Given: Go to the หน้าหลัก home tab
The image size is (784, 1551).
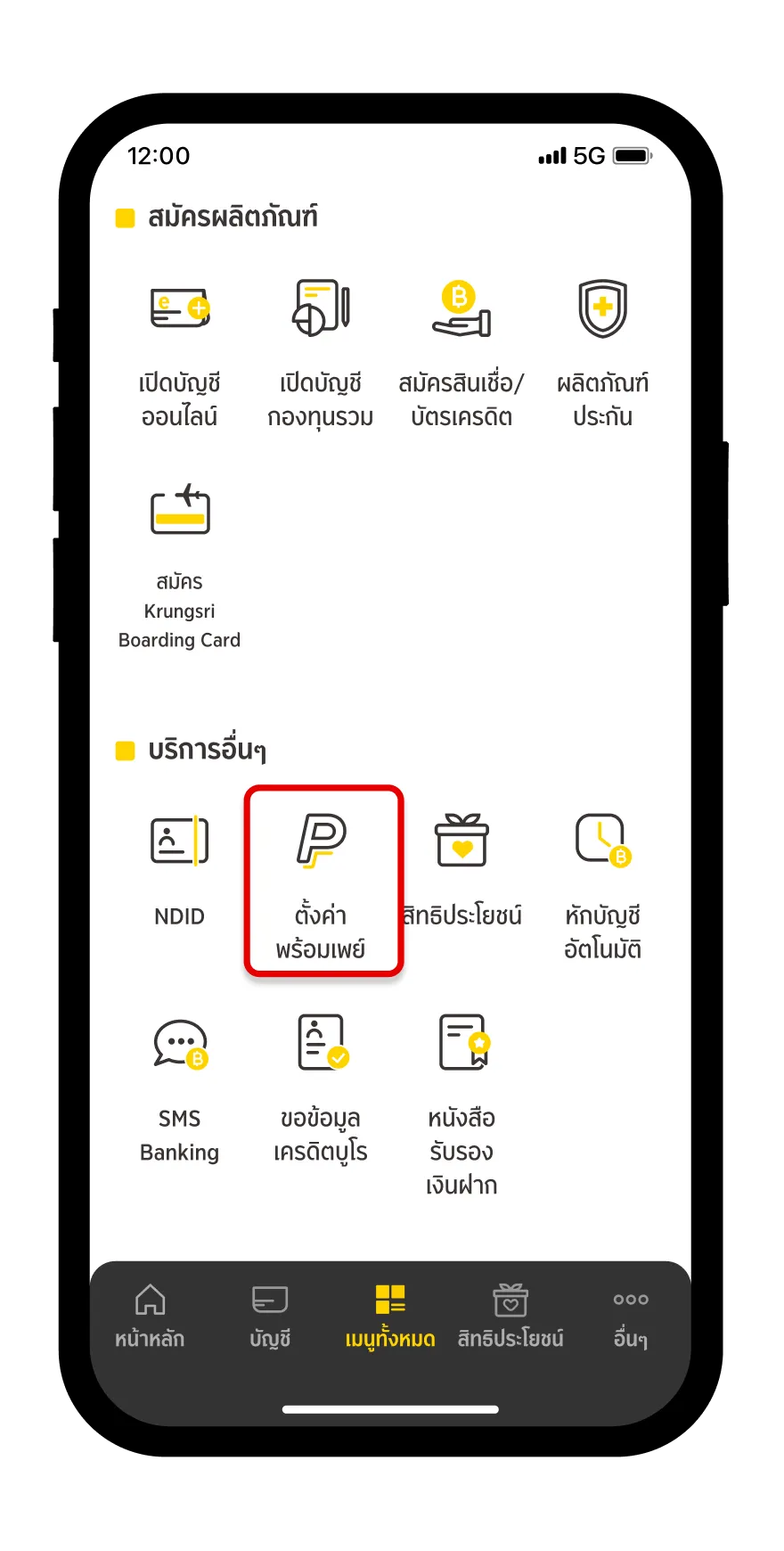Looking at the screenshot, I should tap(150, 1315).
